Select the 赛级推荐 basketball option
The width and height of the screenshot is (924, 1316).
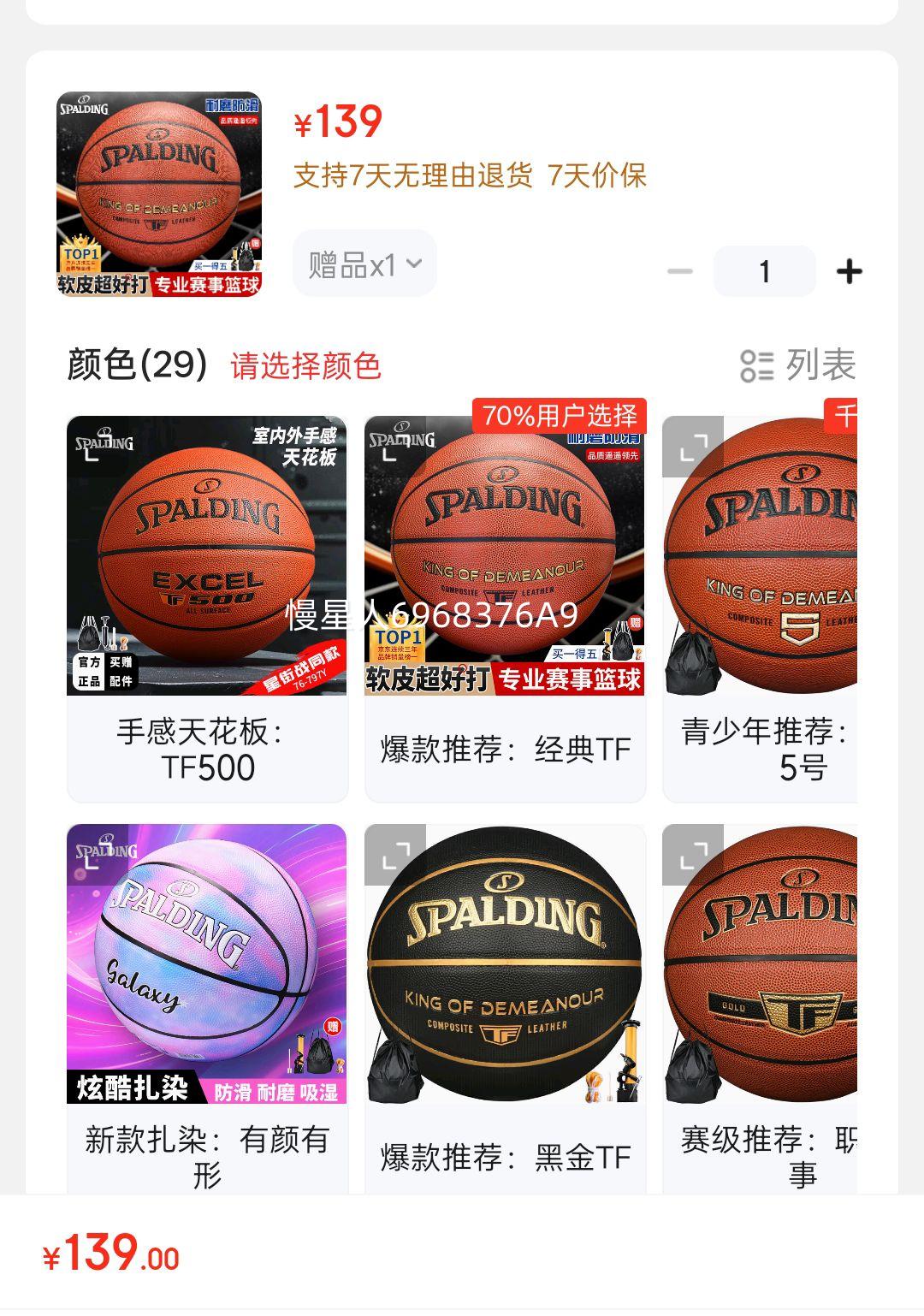point(760,1010)
